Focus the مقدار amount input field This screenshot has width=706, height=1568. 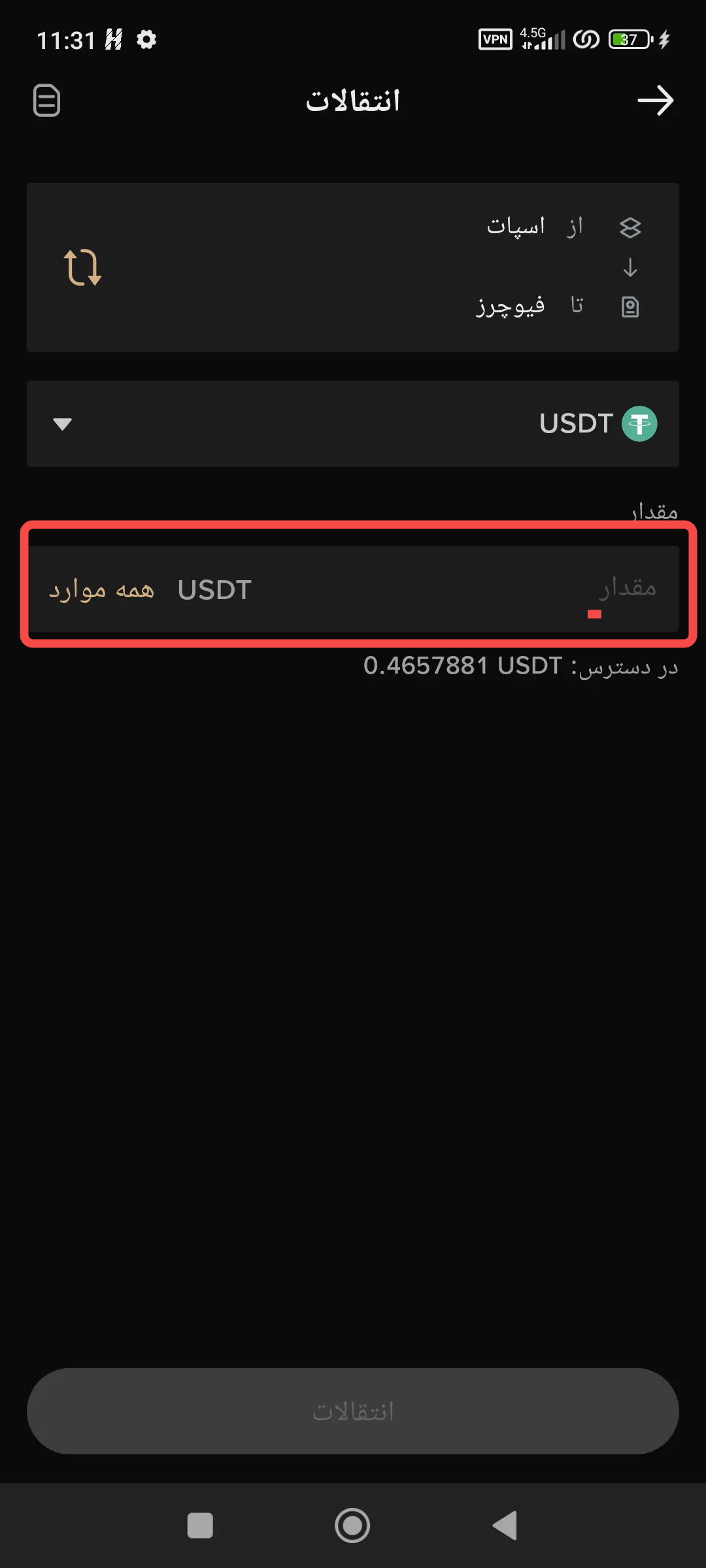[458, 589]
